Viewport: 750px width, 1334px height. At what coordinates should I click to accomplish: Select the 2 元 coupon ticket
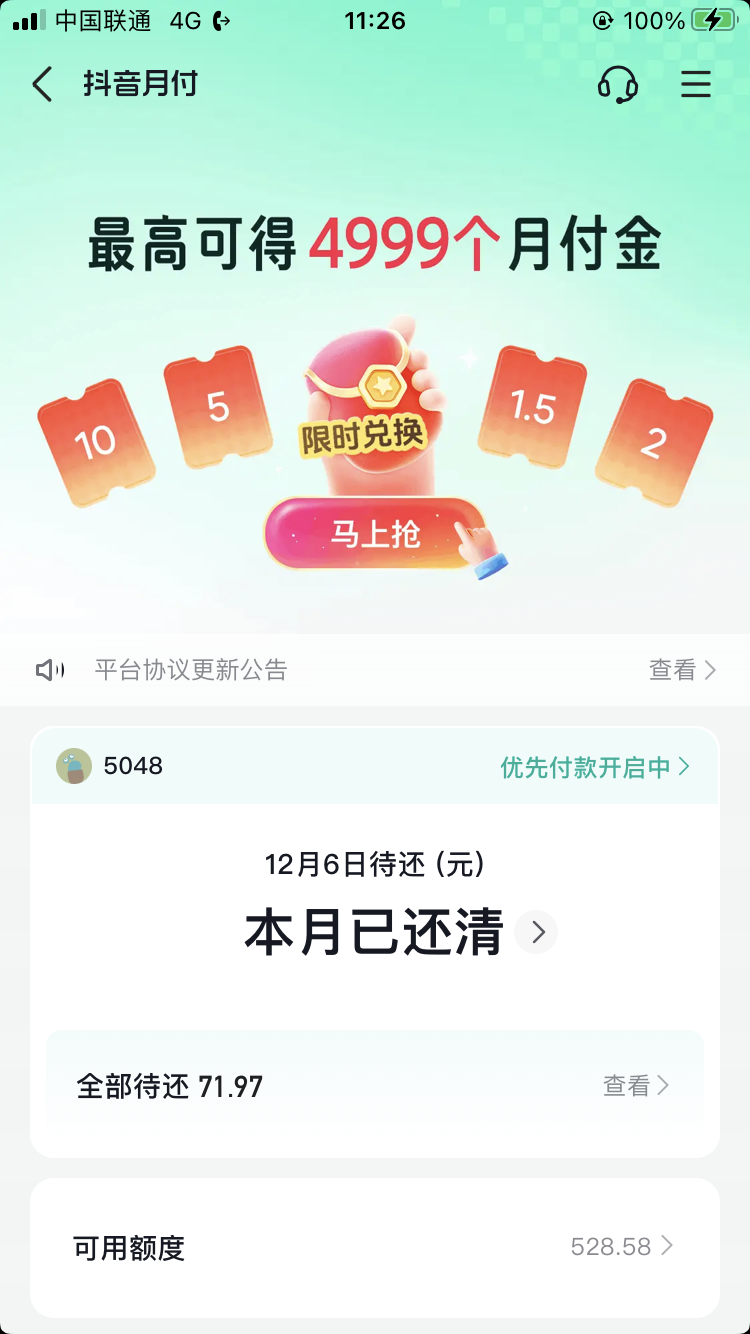[x=652, y=443]
